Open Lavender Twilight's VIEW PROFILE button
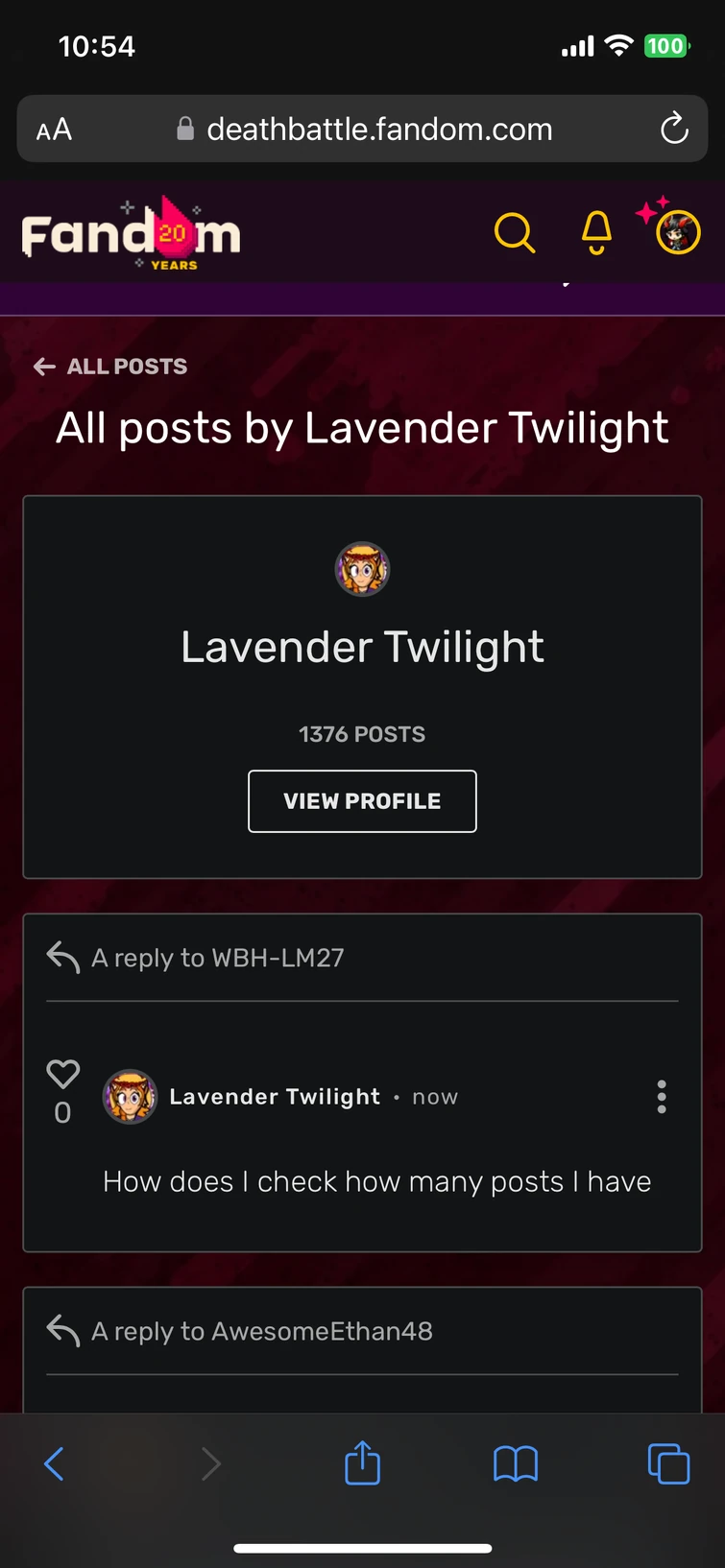The image size is (725, 1568). 362,801
